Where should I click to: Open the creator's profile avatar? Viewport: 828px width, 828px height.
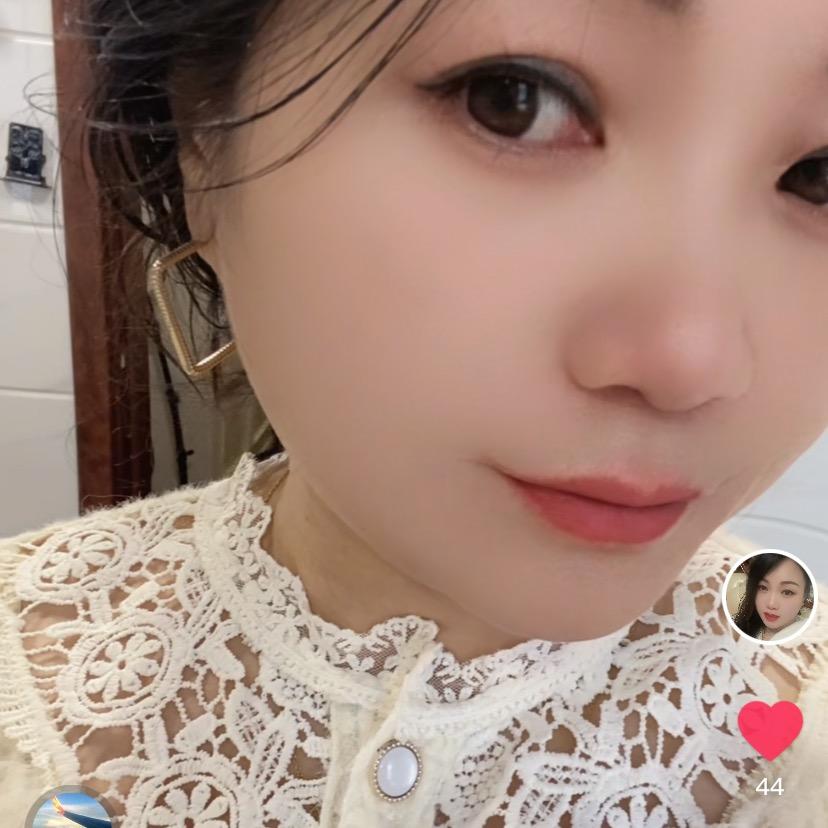tap(768, 597)
